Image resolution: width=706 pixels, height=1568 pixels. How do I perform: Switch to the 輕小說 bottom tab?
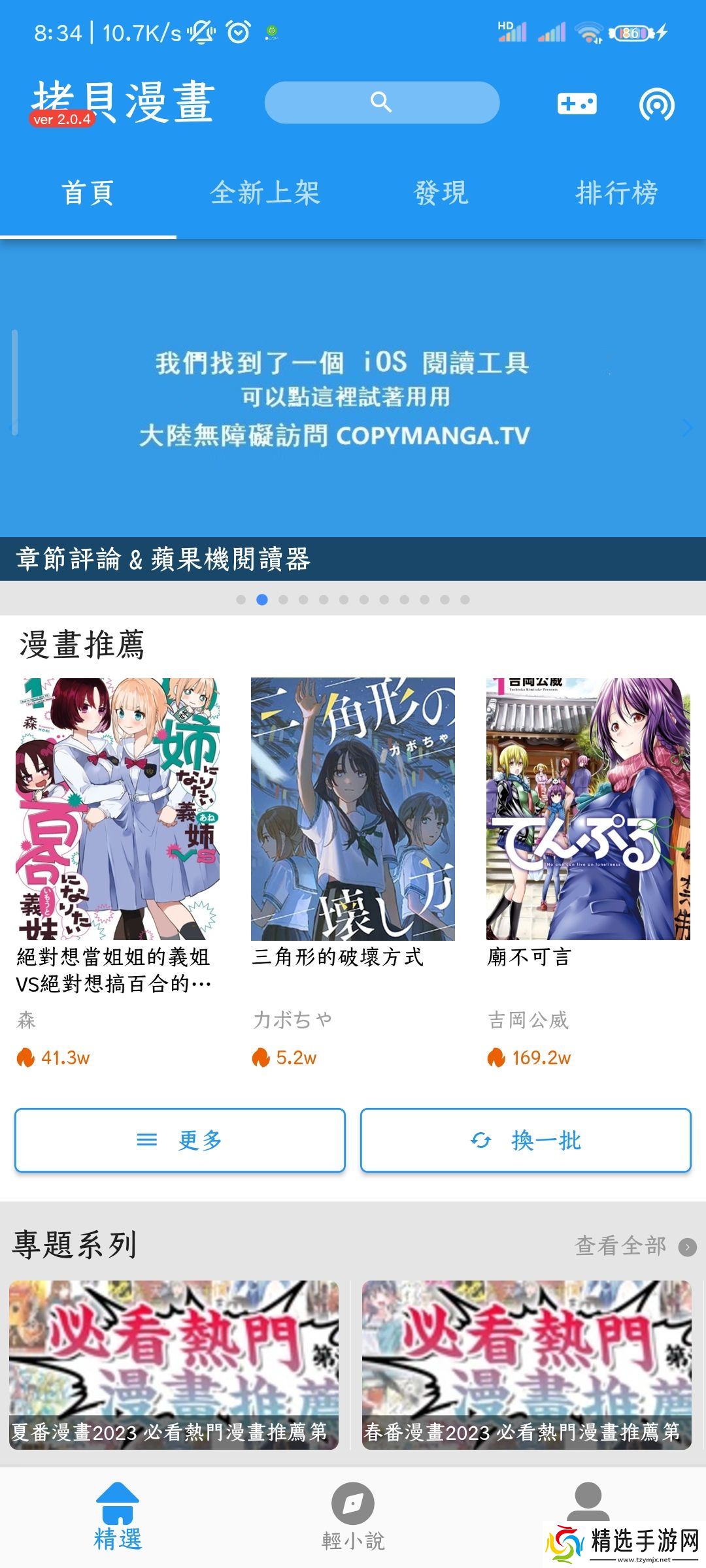tap(353, 1516)
